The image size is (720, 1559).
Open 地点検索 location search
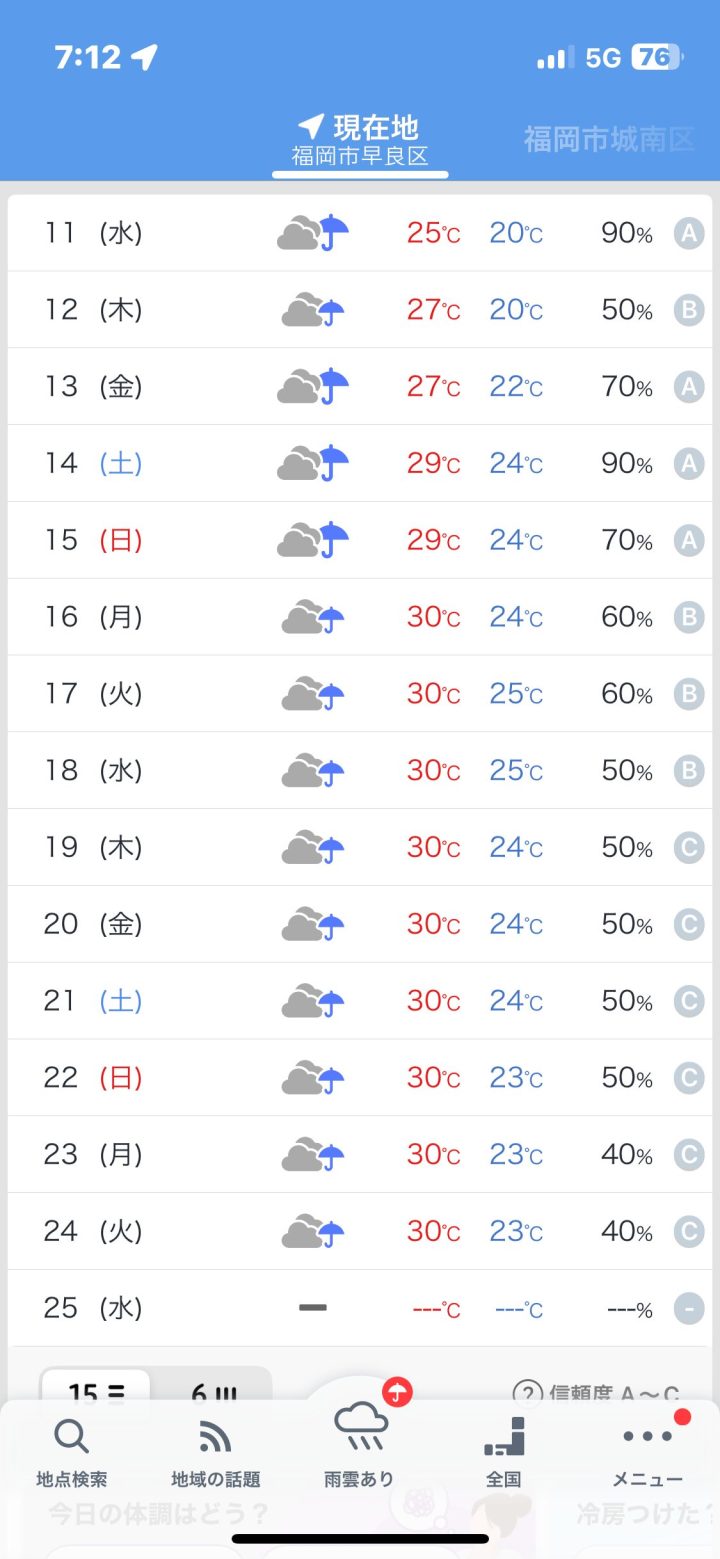(72, 1452)
